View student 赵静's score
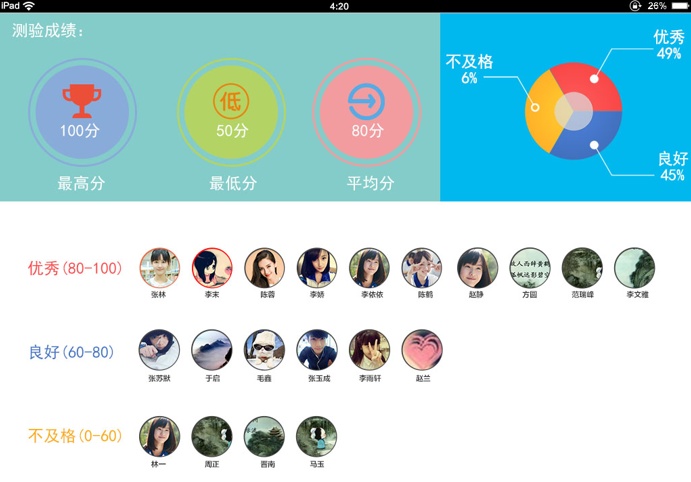691x482 pixels. click(x=477, y=268)
